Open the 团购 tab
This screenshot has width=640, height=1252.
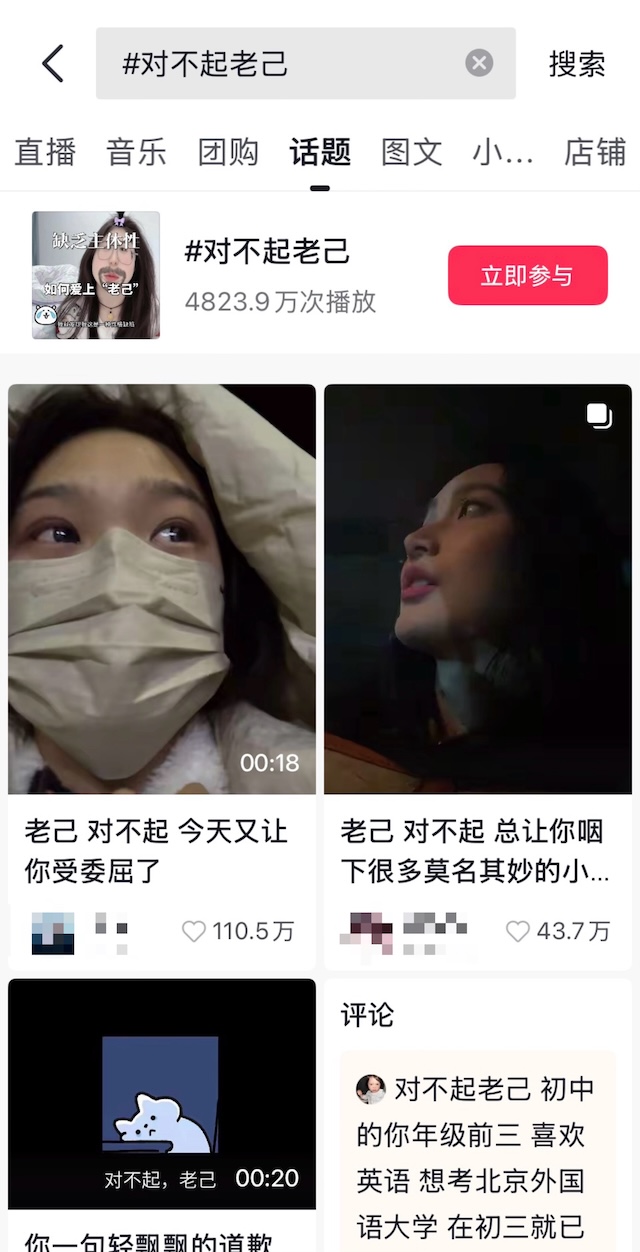coord(228,152)
